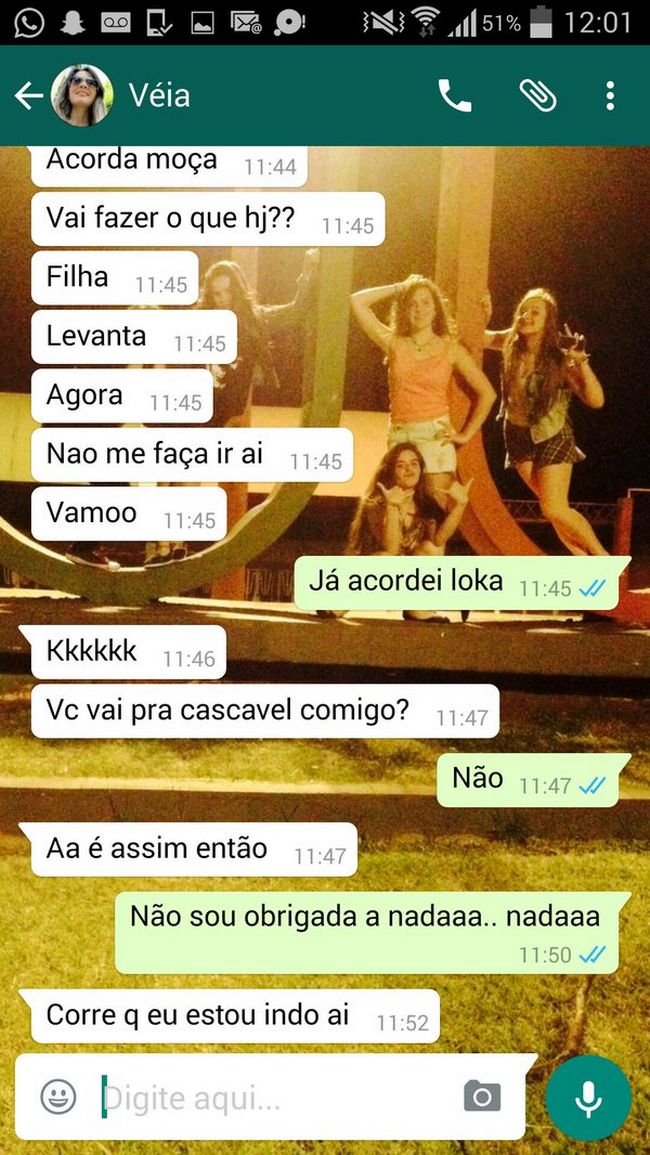Open the camera to send a photo
Screen dimensions: 650x1155
click(x=482, y=1098)
